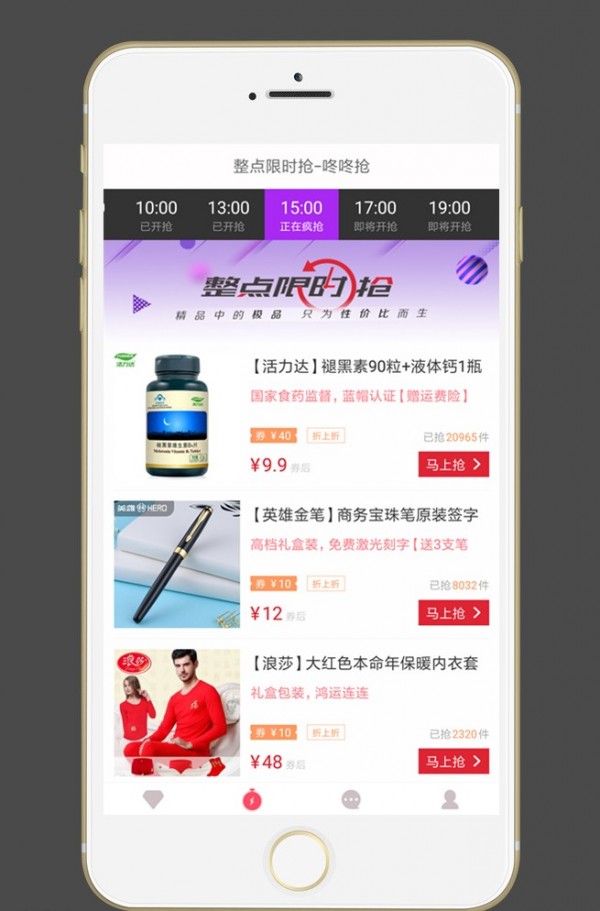Image resolution: width=600 pixels, height=911 pixels.
Task: Open the diamond tab in bottom bar
Action: click(x=153, y=799)
